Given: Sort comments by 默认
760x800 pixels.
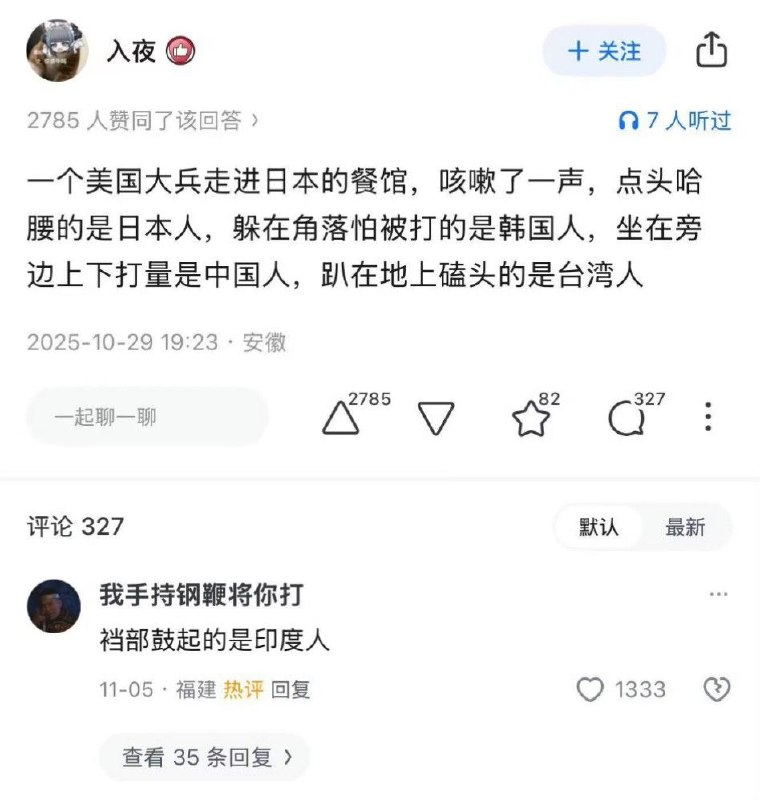Looking at the screenshot, I should [599, 527].
